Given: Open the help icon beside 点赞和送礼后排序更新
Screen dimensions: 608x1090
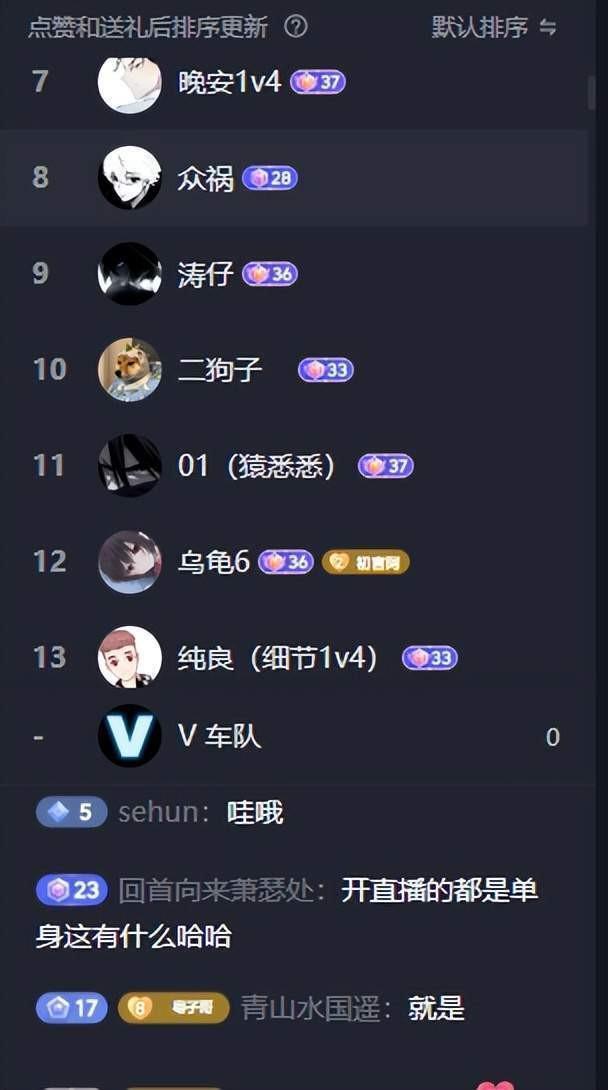Looking at the screenshot, I should click(296, 27).
